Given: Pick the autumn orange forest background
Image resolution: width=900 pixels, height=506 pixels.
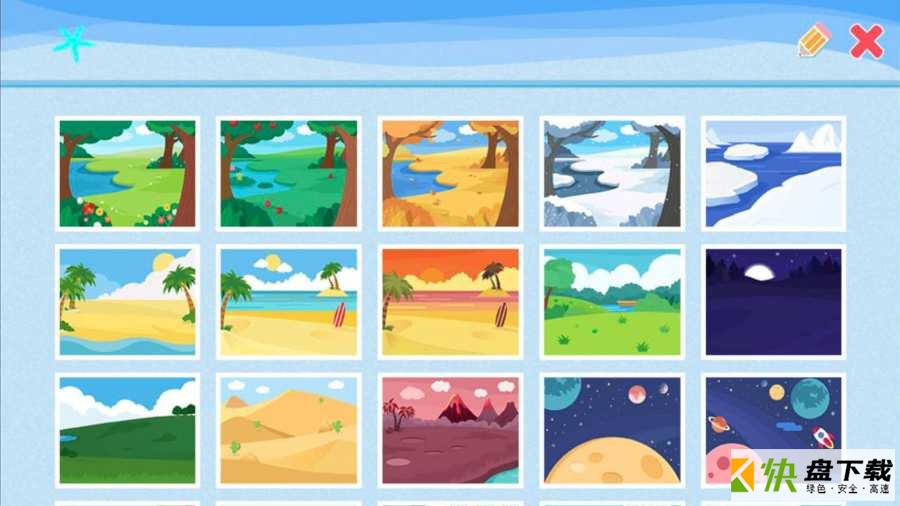Looking at the screenshot, I should point(450,173).
